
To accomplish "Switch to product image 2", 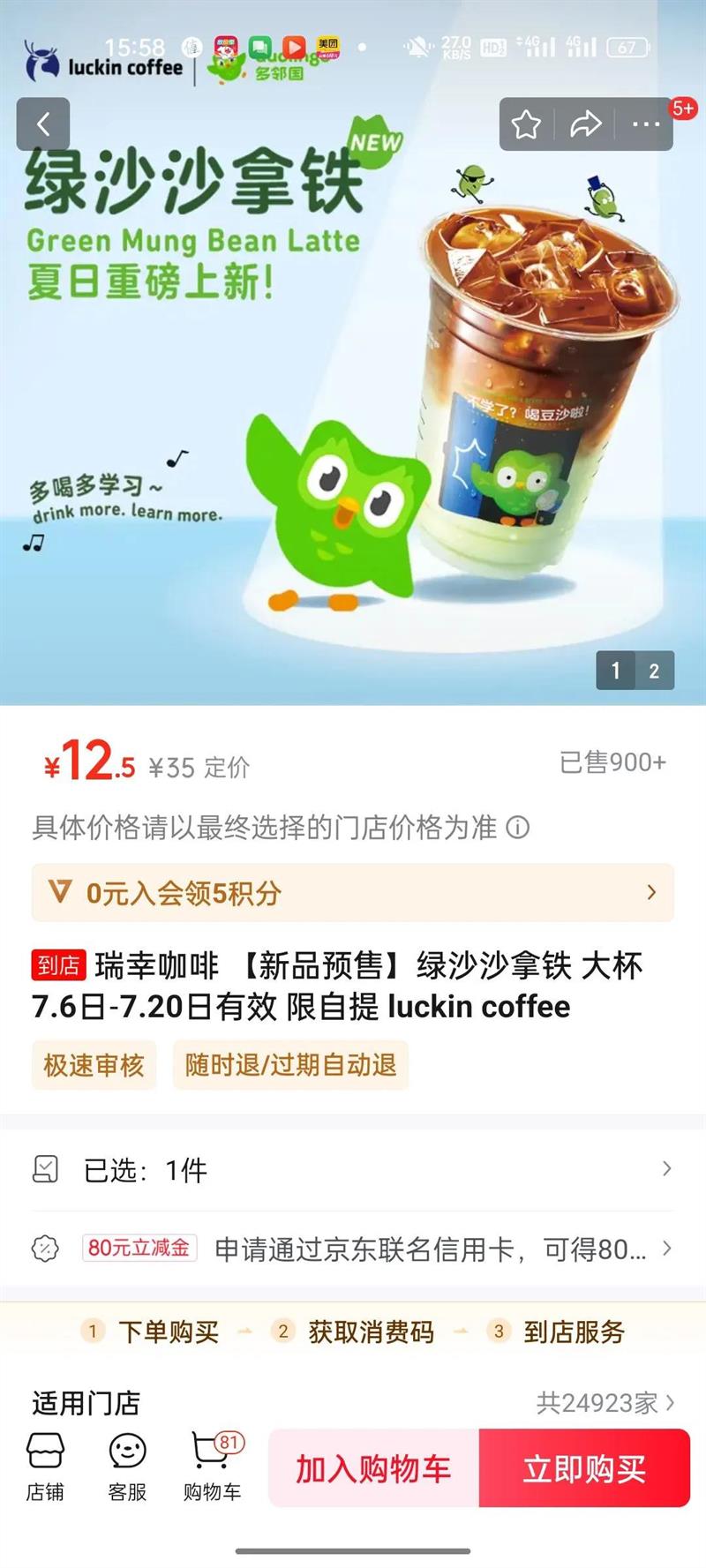I will point(654,671).
